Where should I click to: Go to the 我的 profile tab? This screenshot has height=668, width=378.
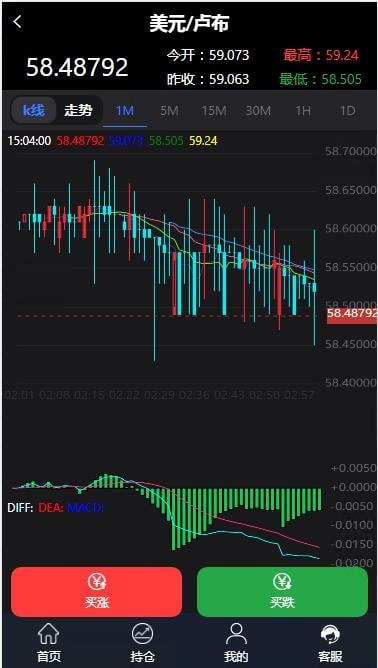(x=236, y=643)
